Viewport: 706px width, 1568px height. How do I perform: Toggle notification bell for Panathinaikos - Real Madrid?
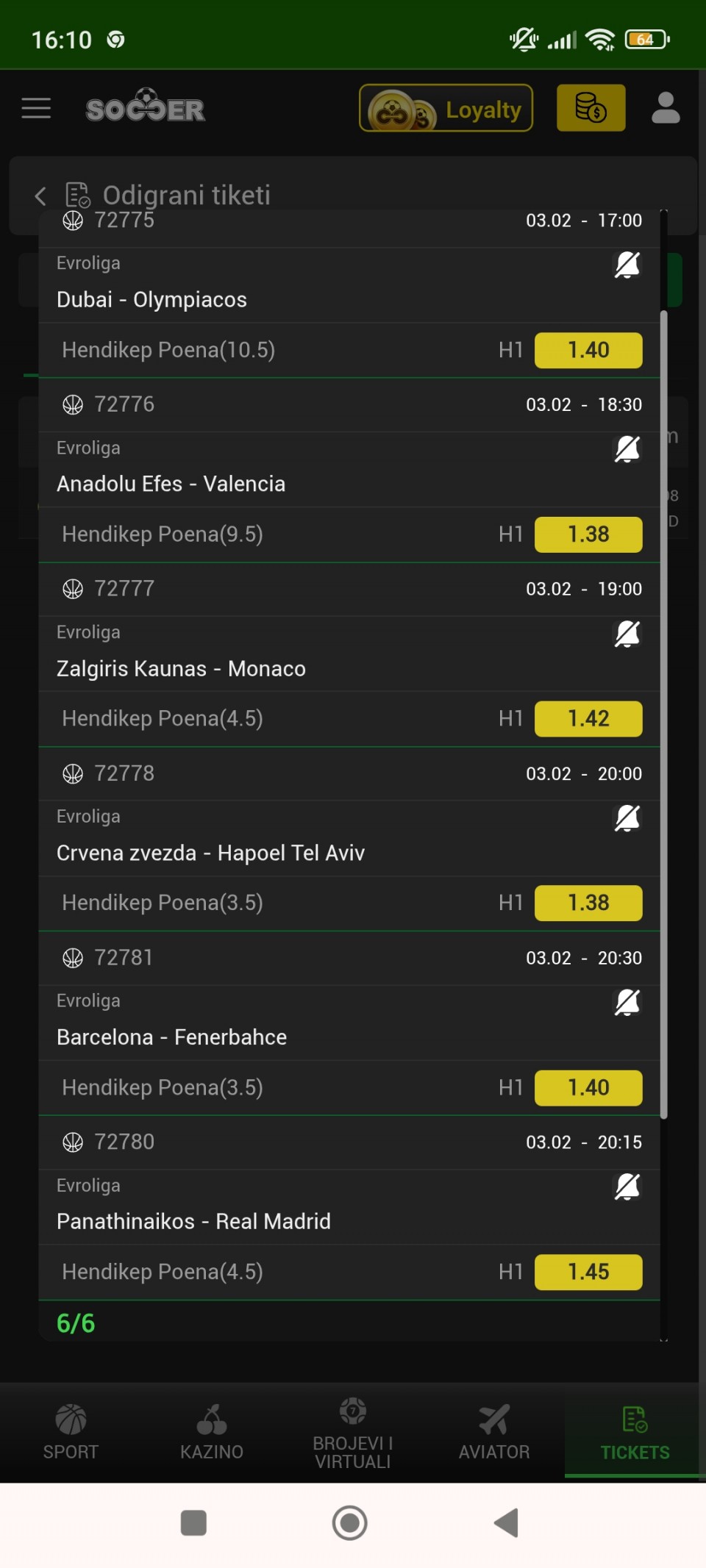(x=627, y=1186)
